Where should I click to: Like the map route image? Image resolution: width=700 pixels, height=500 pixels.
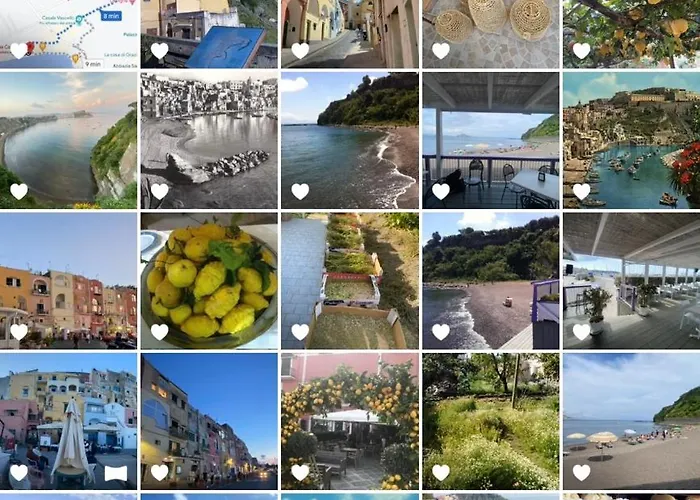19,50
